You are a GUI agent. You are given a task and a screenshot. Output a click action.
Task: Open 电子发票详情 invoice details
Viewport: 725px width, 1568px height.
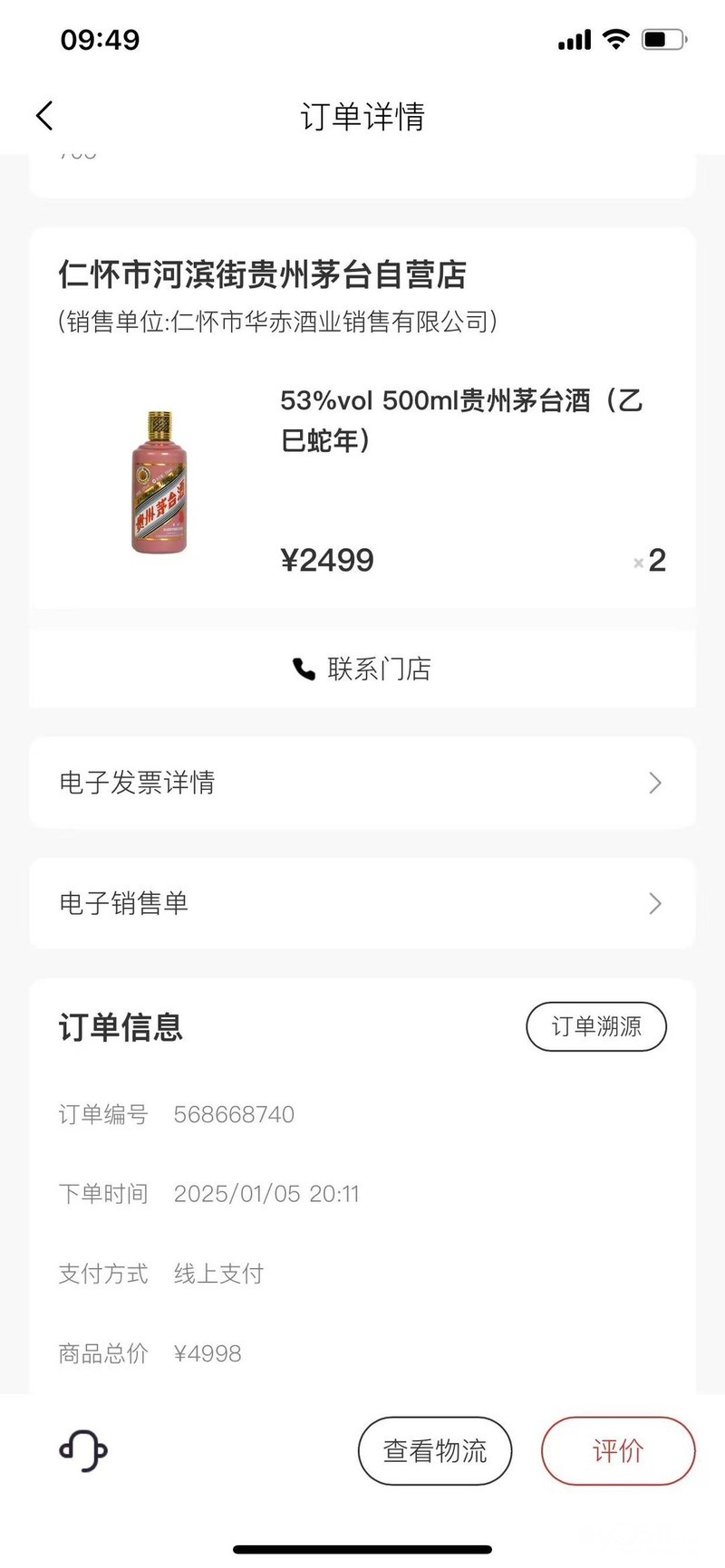click(362, 783)
